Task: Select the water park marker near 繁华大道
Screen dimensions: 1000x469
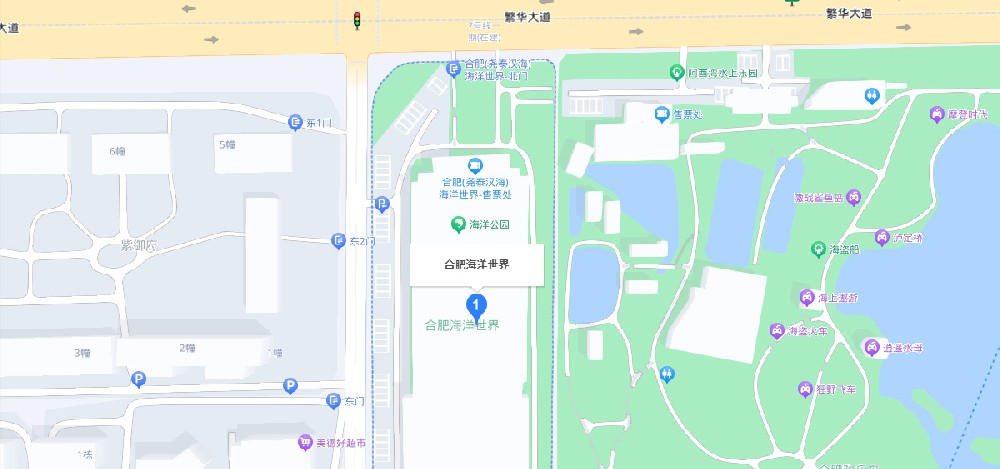Action: click(x=676, y=72)
